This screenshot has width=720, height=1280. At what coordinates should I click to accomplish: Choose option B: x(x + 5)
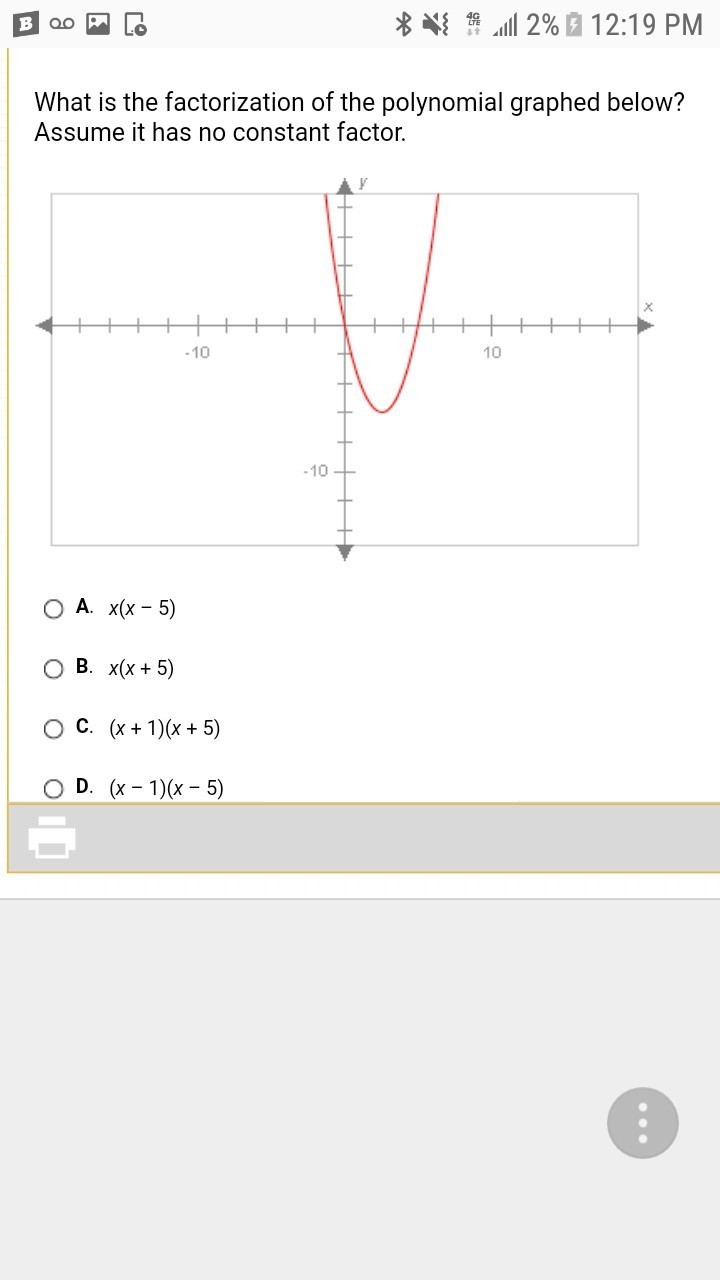[x=54, y=669]
